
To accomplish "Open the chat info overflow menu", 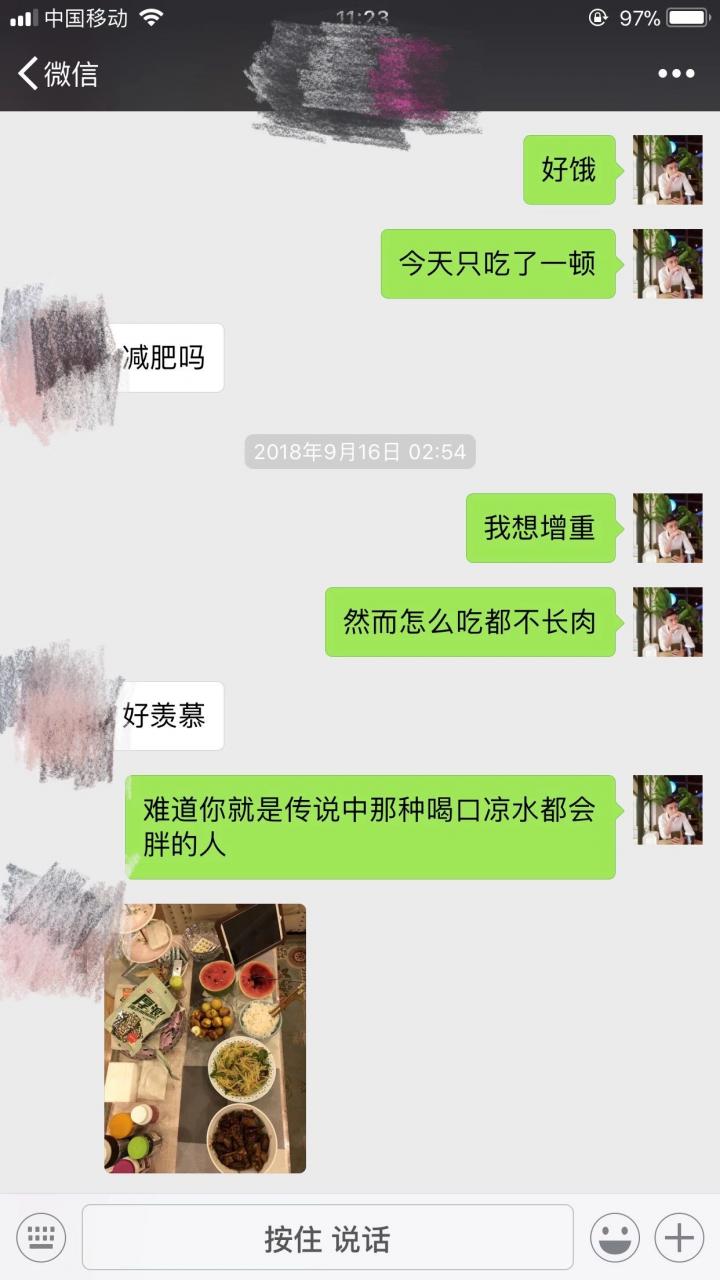I will (x=676, y=73).
